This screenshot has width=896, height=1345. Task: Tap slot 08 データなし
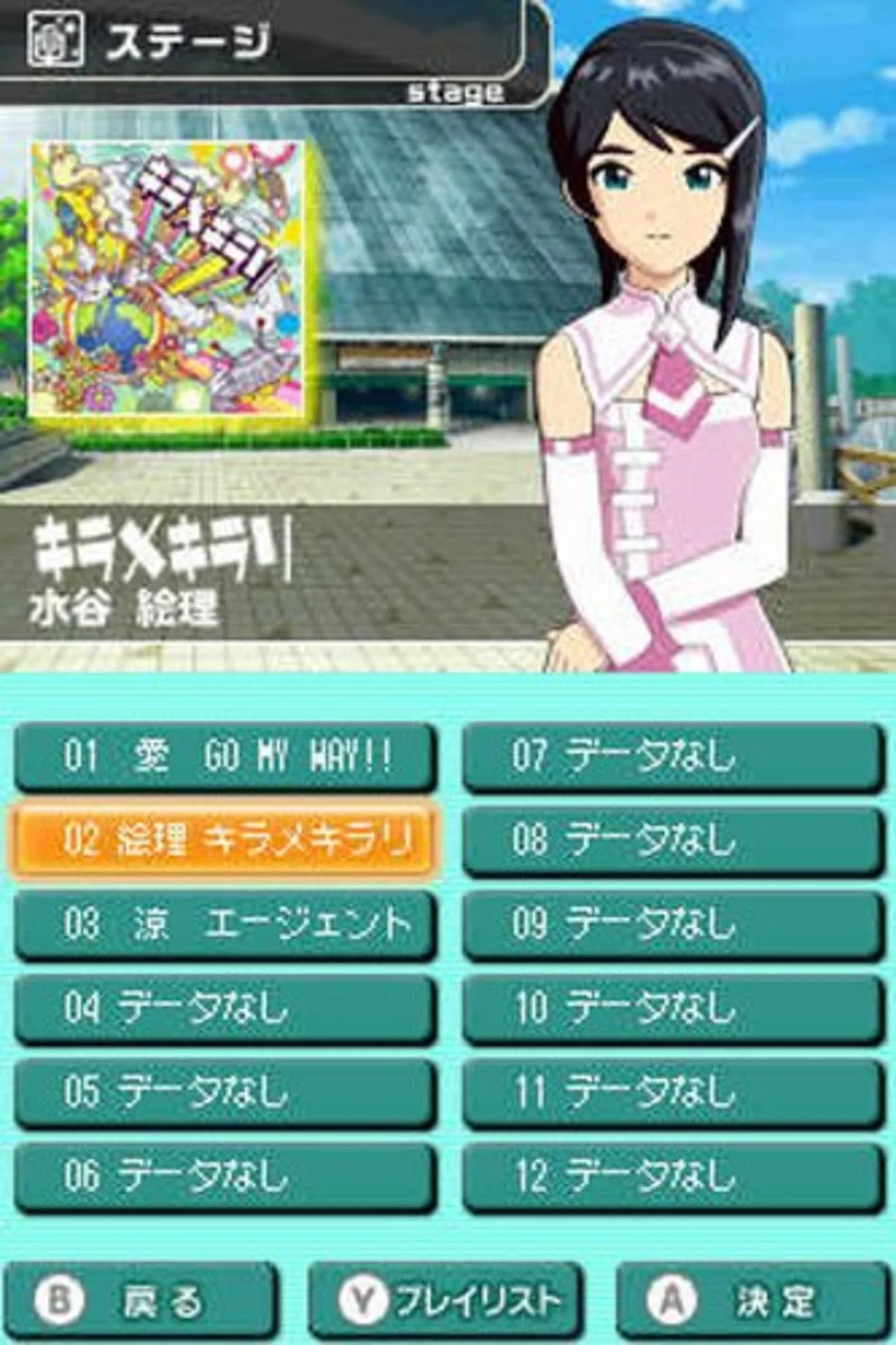point(672,841)
